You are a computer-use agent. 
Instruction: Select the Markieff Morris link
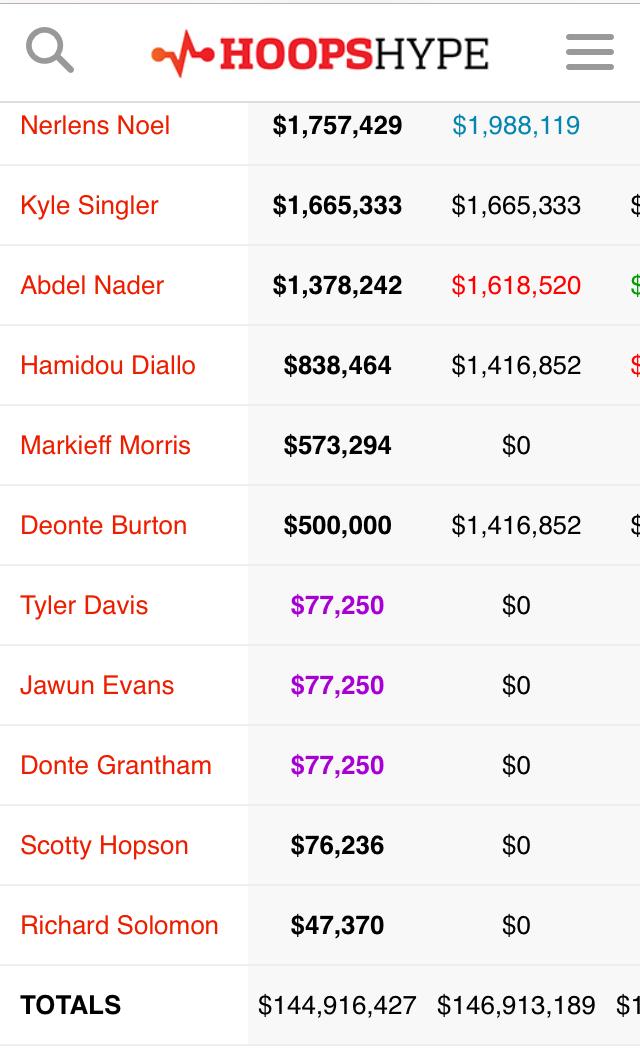tap(105, 445)
